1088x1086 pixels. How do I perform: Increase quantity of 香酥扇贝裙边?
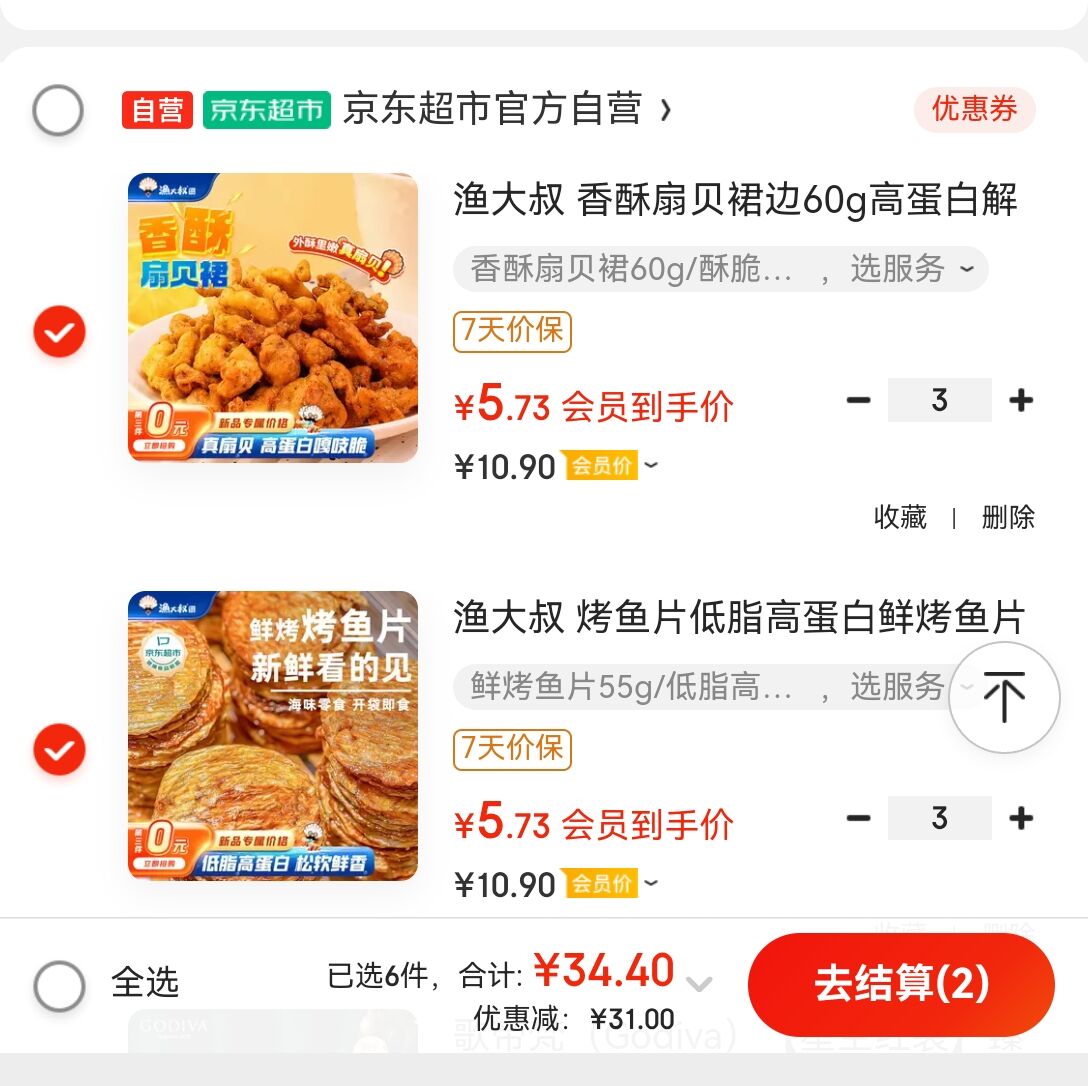click(1021, 401)
